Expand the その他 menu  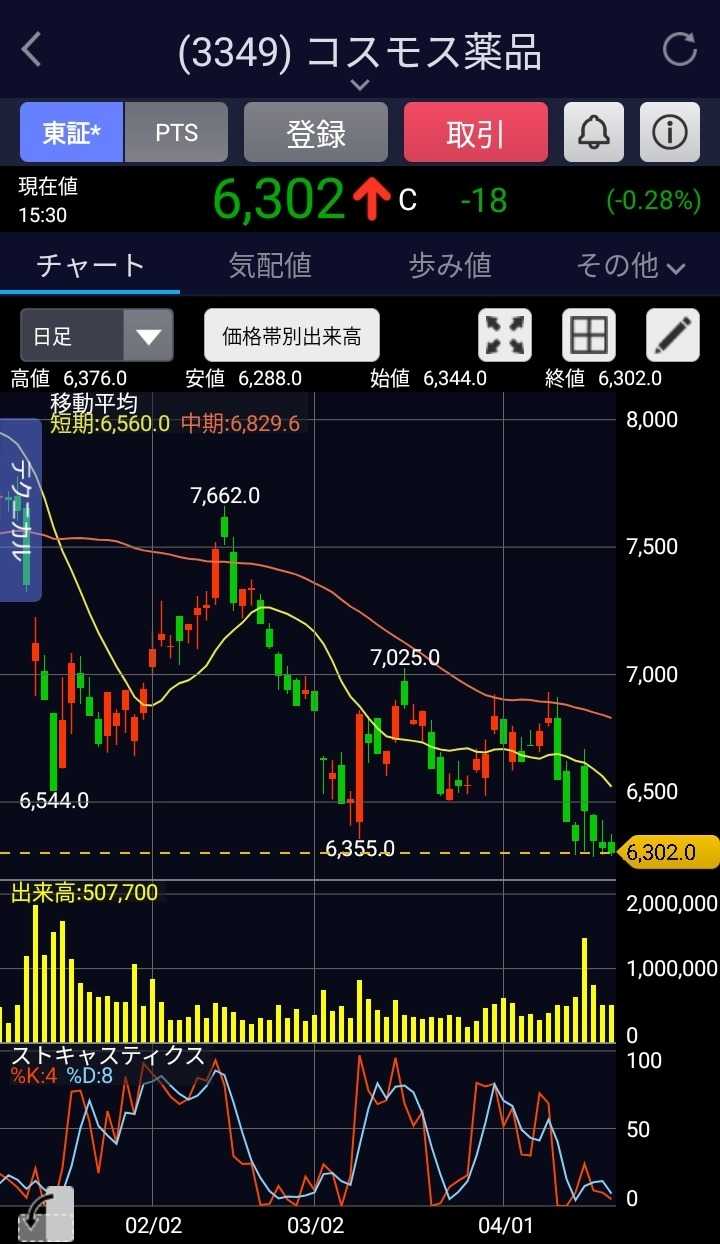tap(630, 265)
